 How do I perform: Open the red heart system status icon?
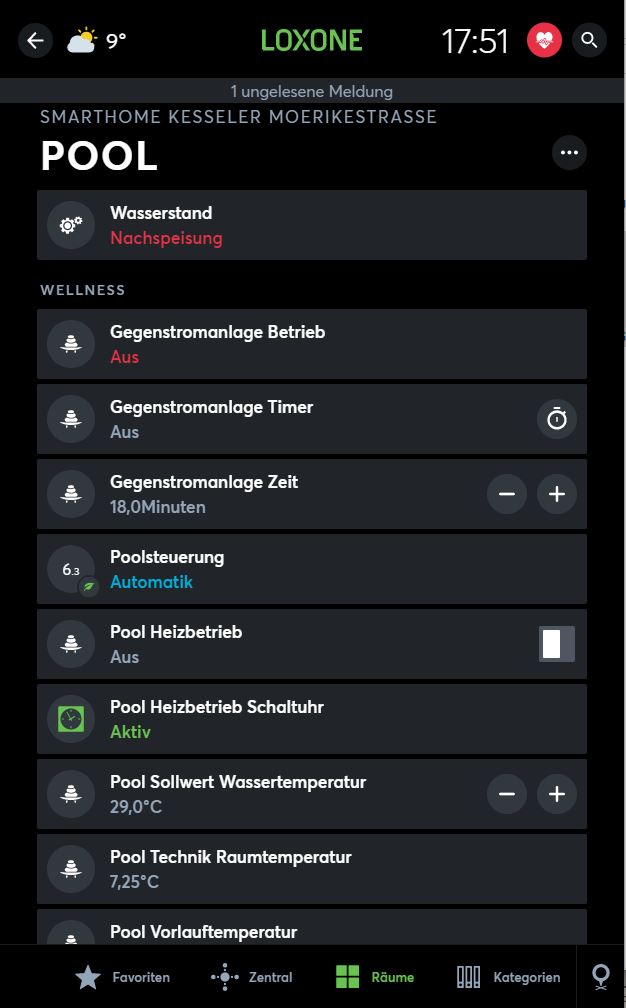tap(545, 41)
